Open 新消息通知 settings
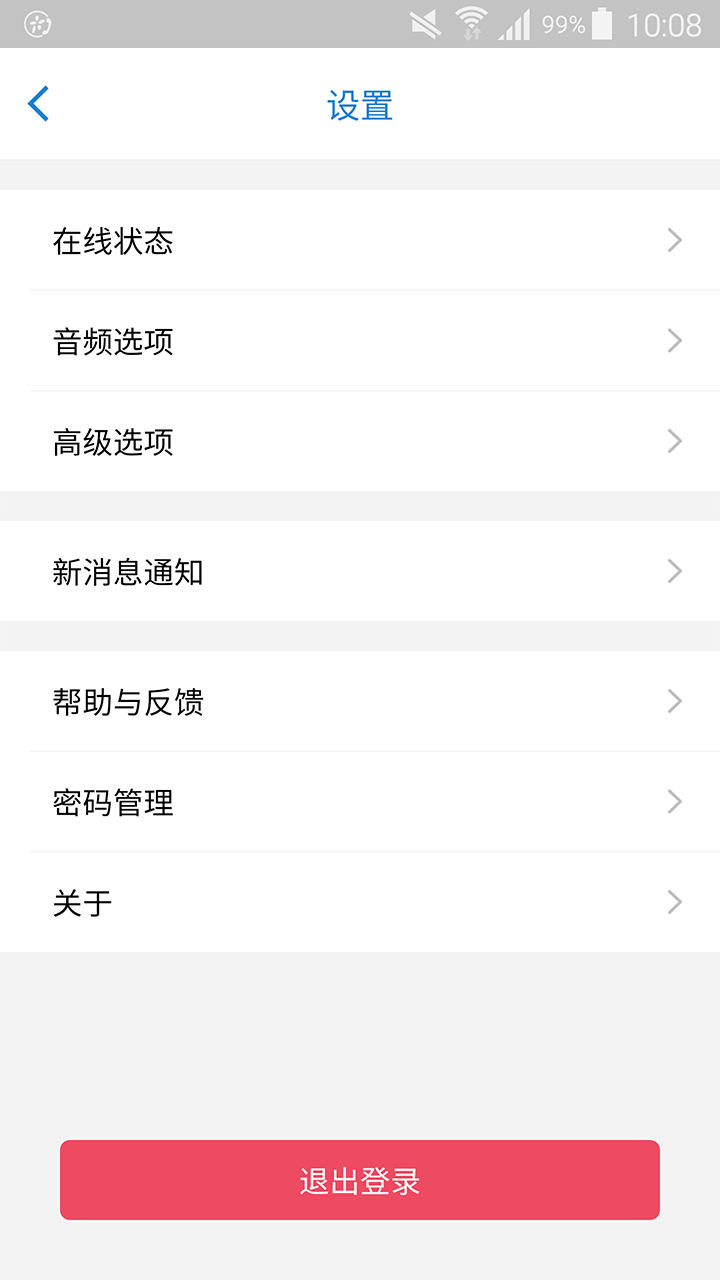The width and height of the screenshot is (720, 1280). (360, 571)
